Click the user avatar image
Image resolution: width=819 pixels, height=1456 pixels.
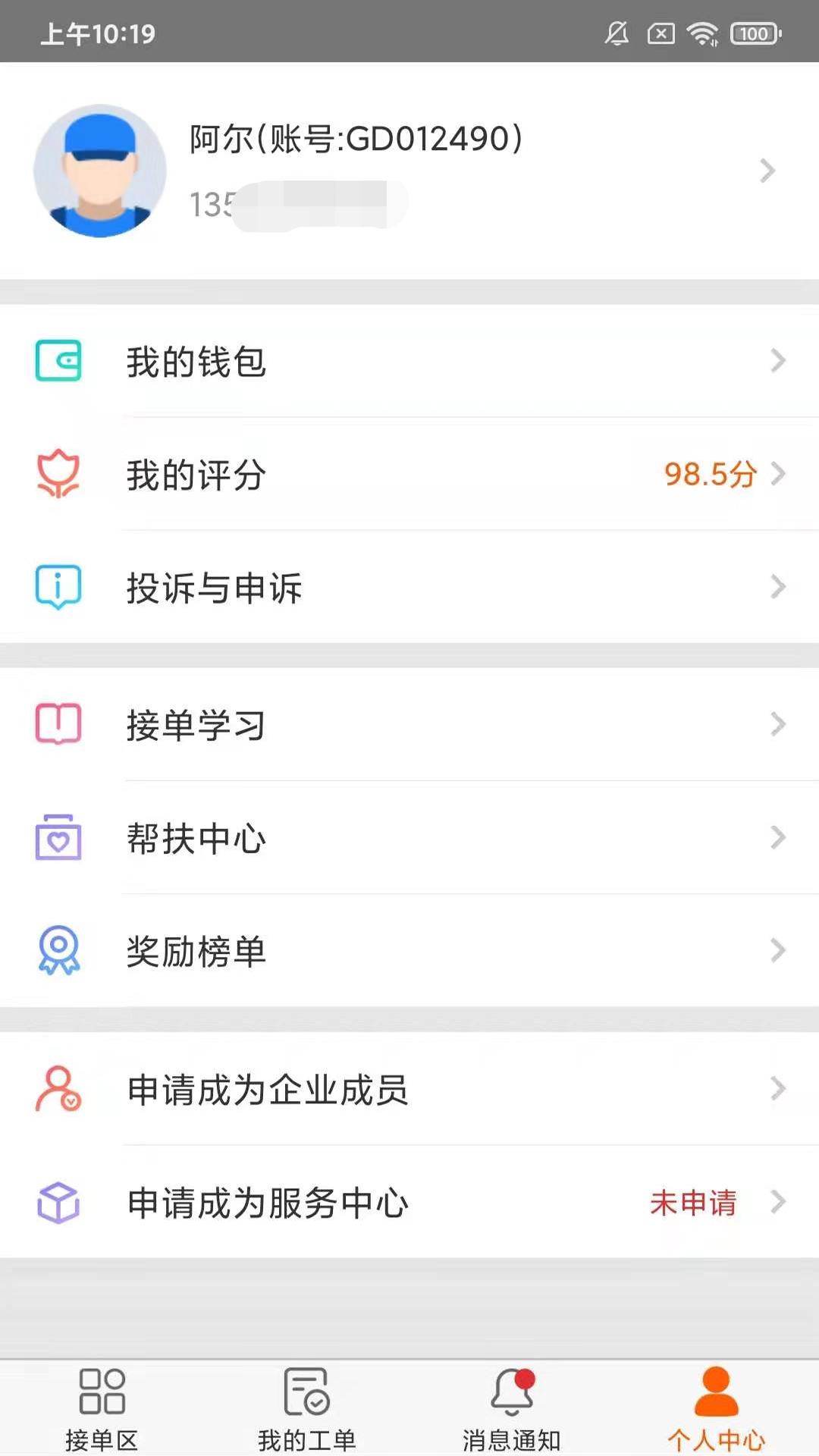pyautogui.click(x=99, y=170)
